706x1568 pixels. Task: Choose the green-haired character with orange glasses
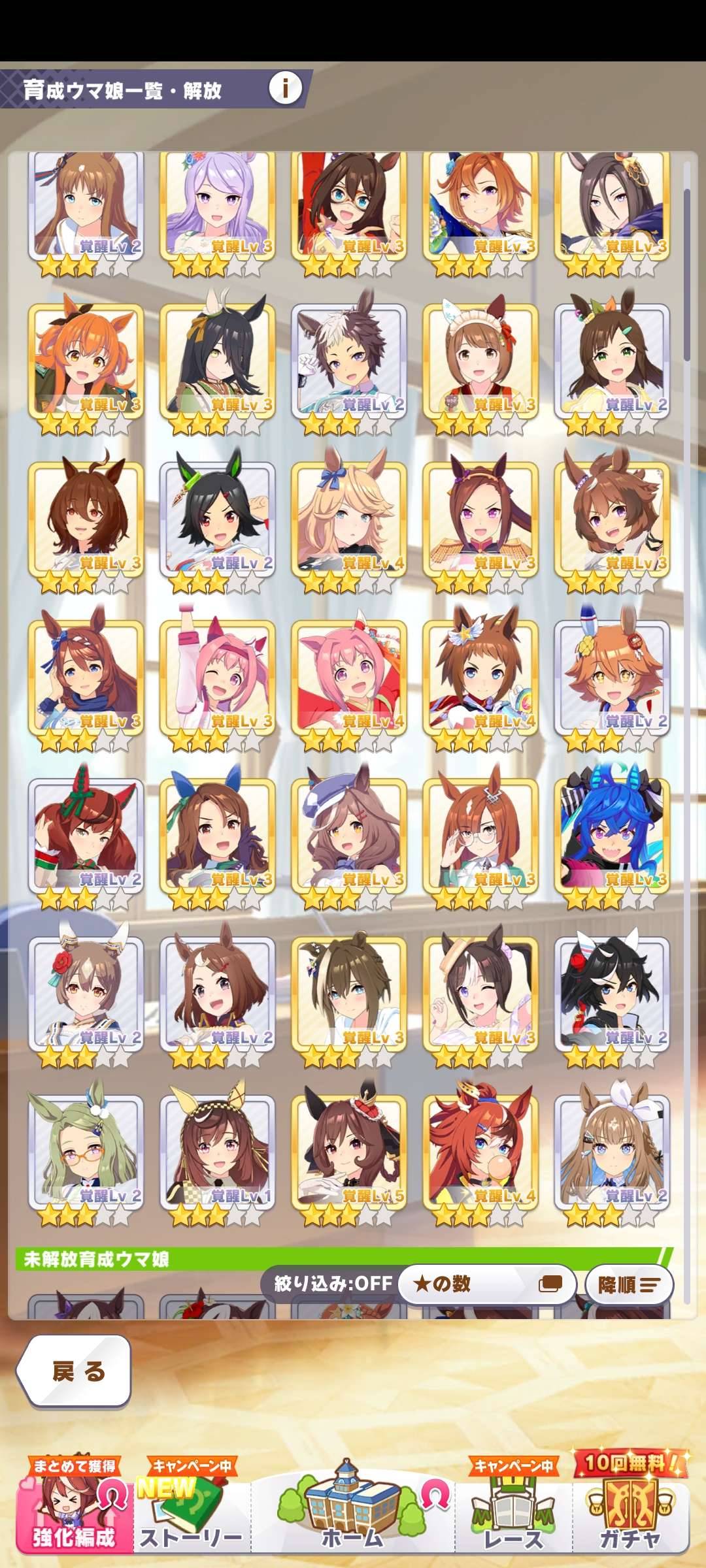86,1153
